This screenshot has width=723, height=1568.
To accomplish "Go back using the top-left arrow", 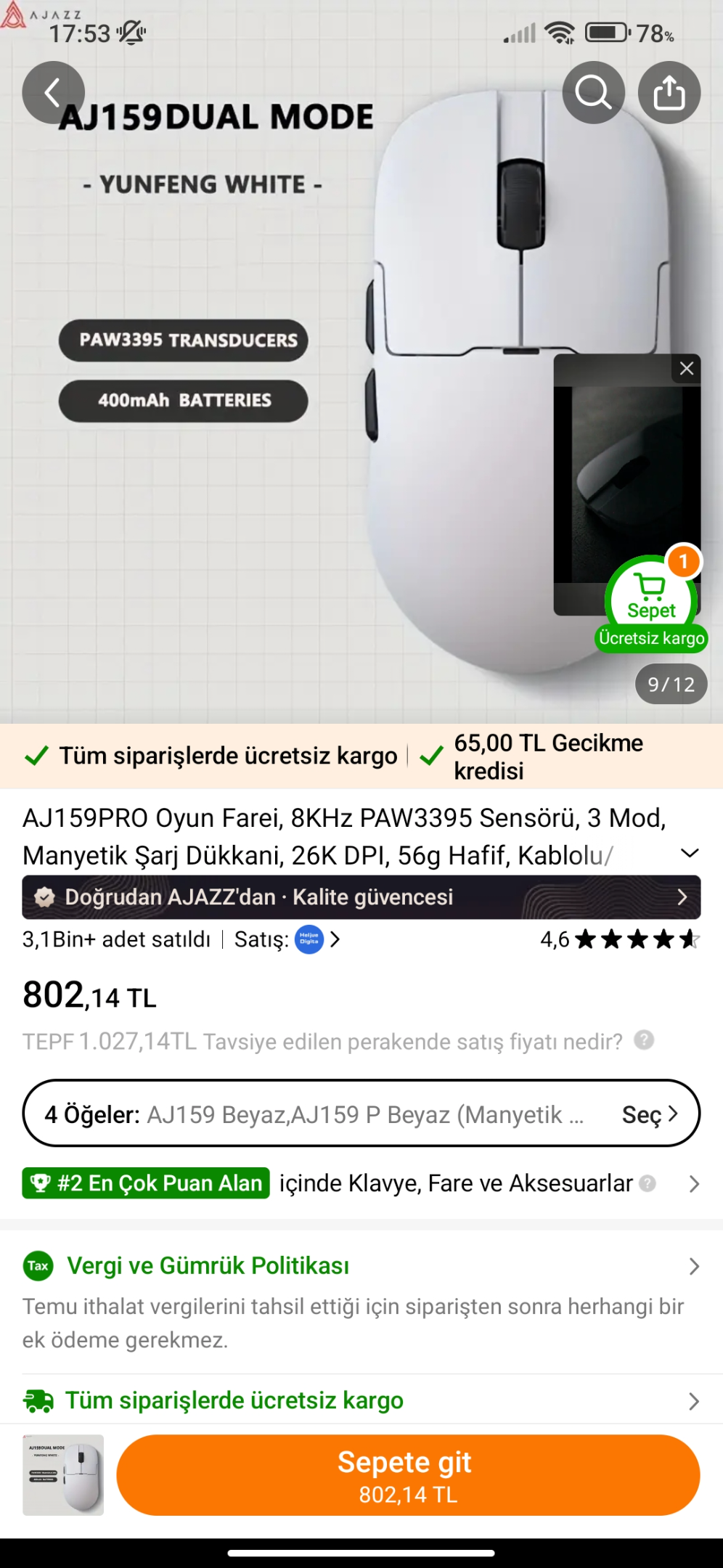I will pos(53,93).
